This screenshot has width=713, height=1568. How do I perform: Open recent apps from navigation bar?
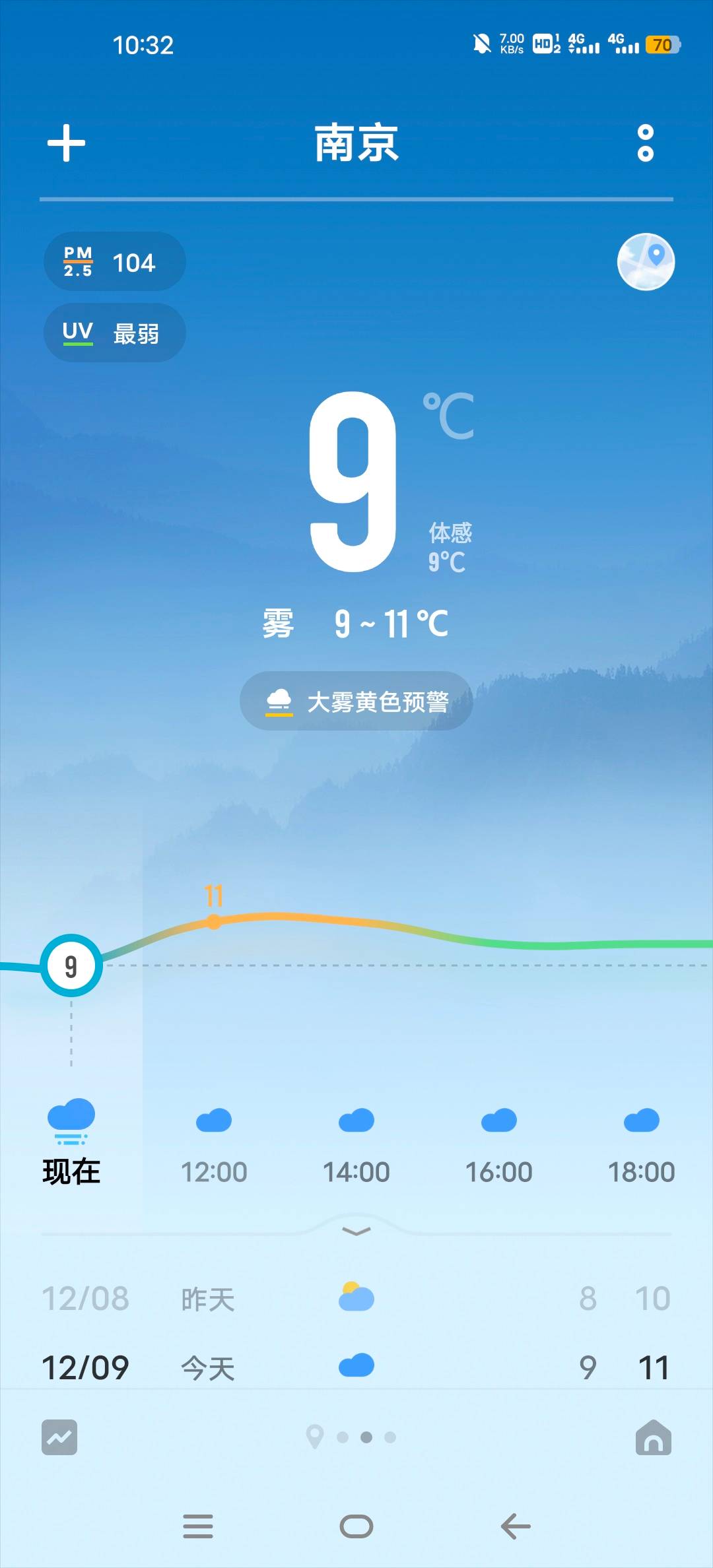(x=198, y=1526)
